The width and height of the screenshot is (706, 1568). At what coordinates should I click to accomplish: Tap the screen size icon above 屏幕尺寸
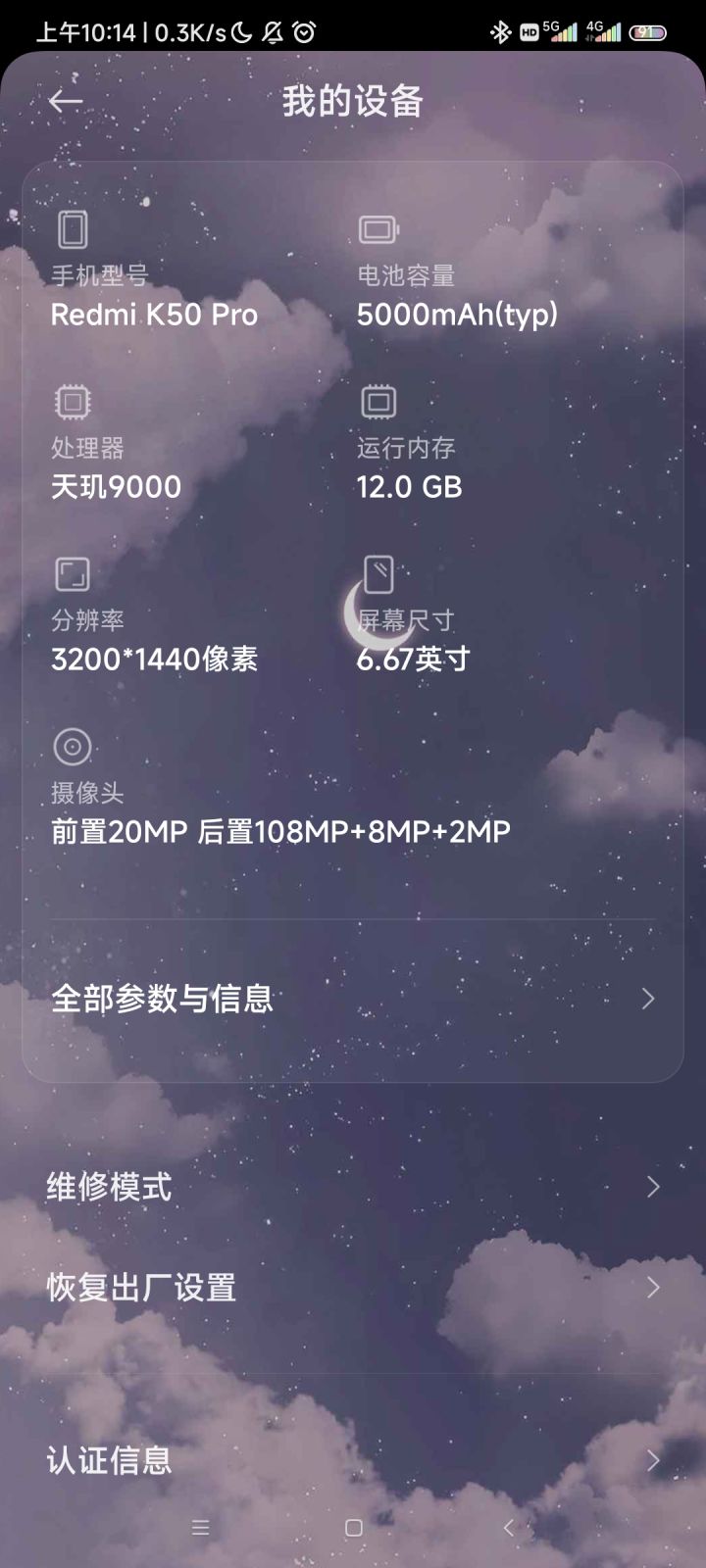[378, 571]
